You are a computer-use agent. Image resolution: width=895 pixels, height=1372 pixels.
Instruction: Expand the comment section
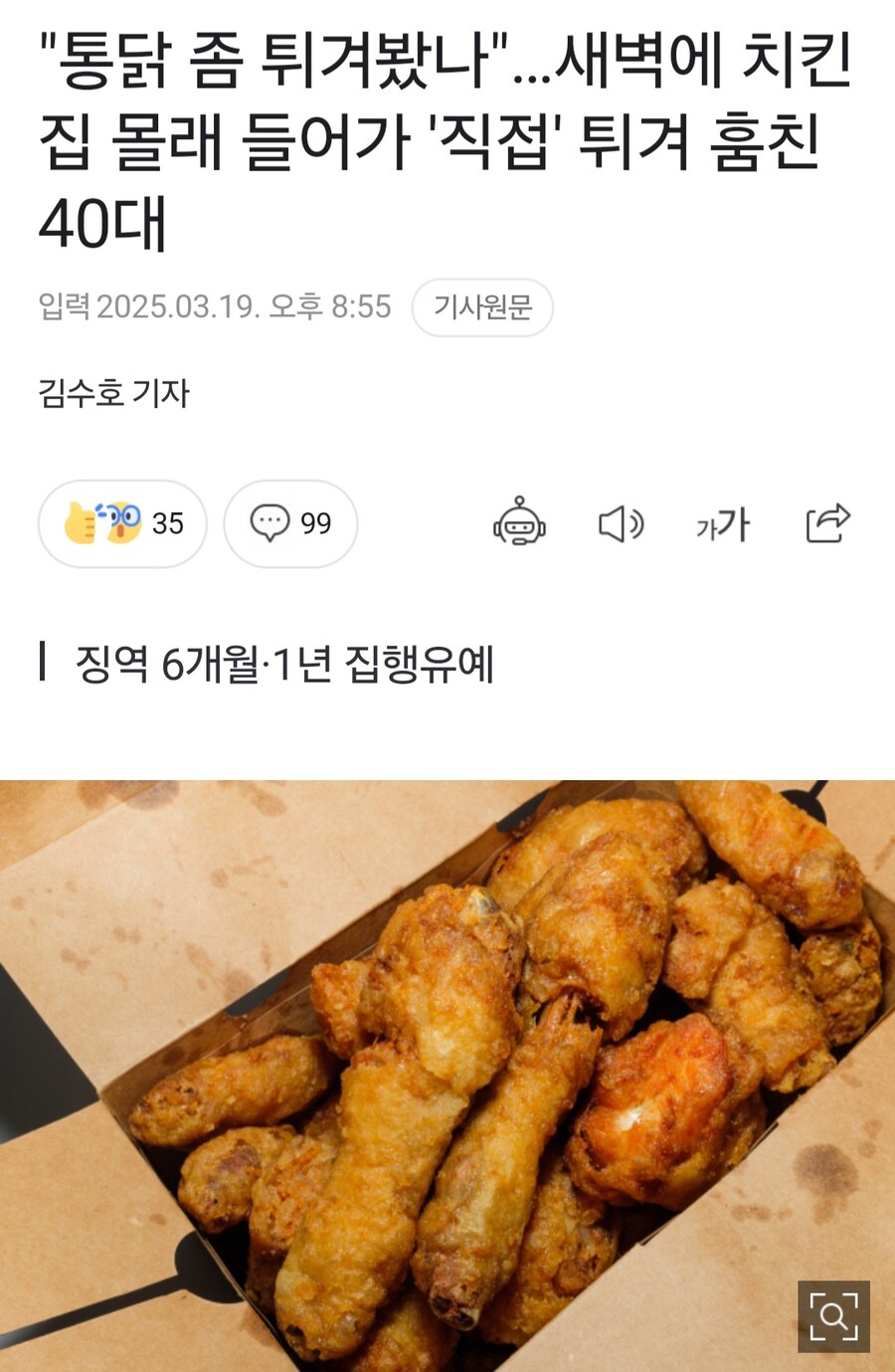pos(288,523)
